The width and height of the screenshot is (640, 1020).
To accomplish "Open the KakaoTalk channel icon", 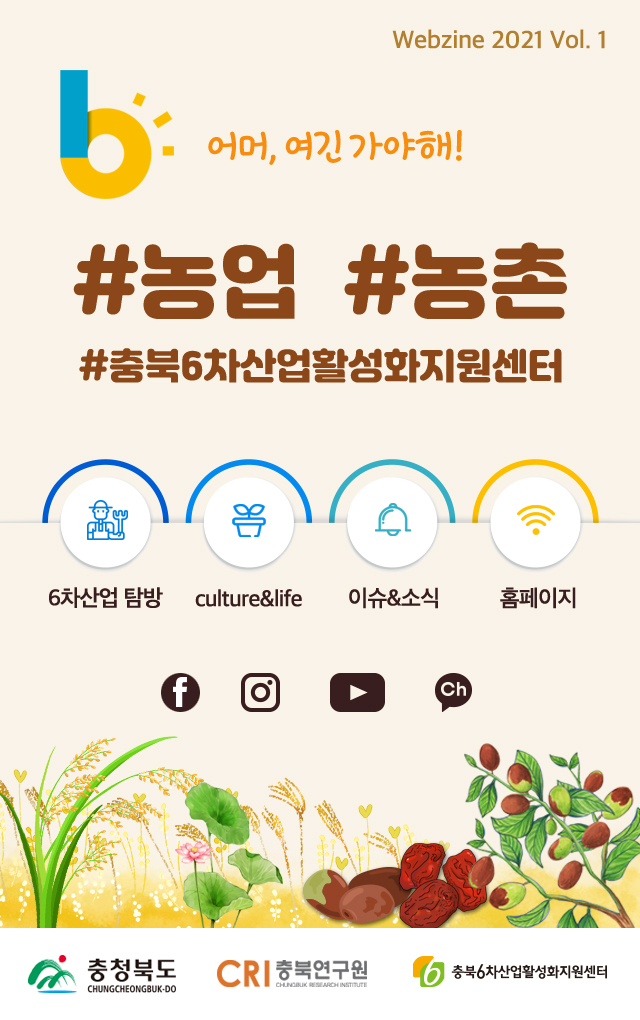I will [453, 691].
